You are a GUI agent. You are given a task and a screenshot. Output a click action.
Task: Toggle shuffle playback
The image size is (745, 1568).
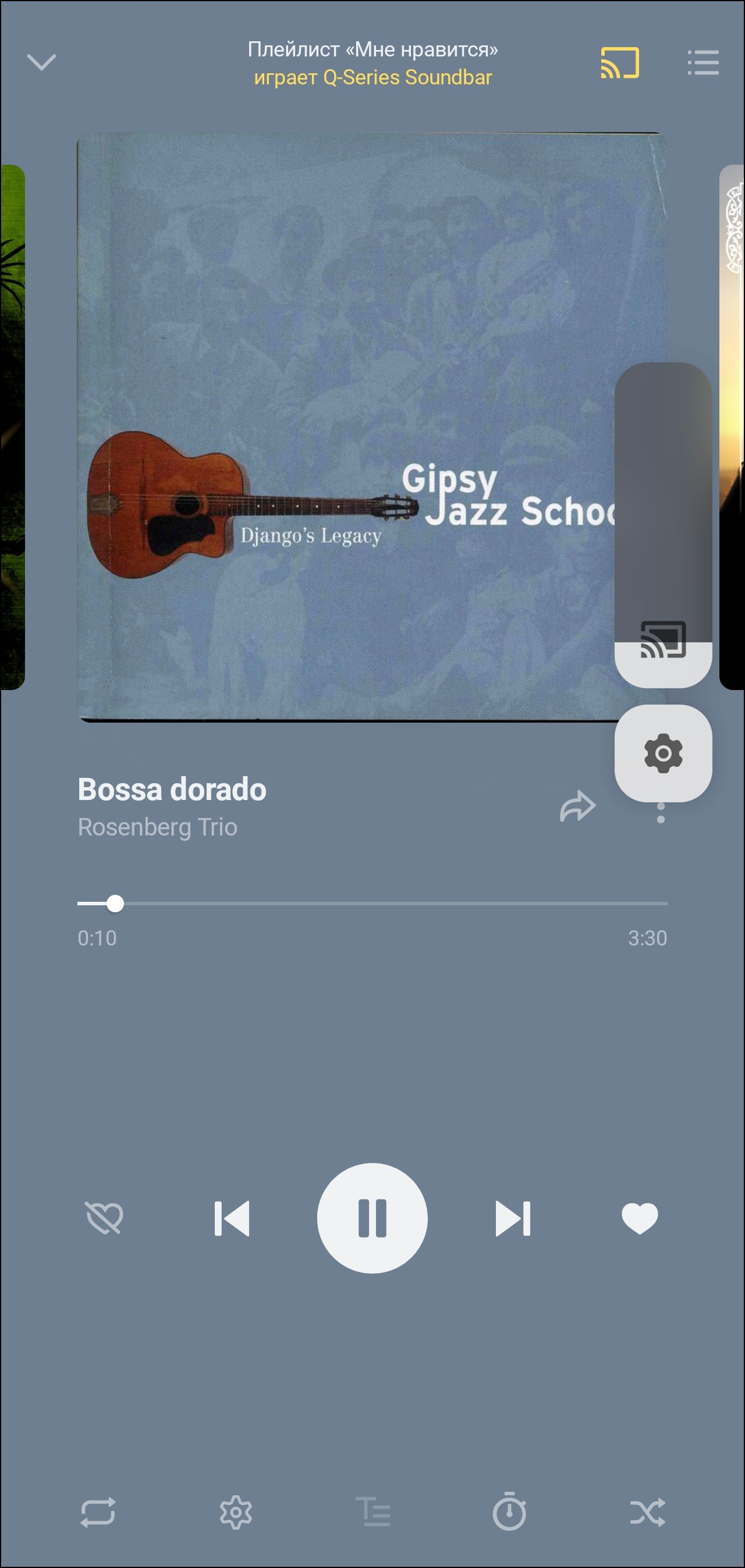tap(648, 1513)
